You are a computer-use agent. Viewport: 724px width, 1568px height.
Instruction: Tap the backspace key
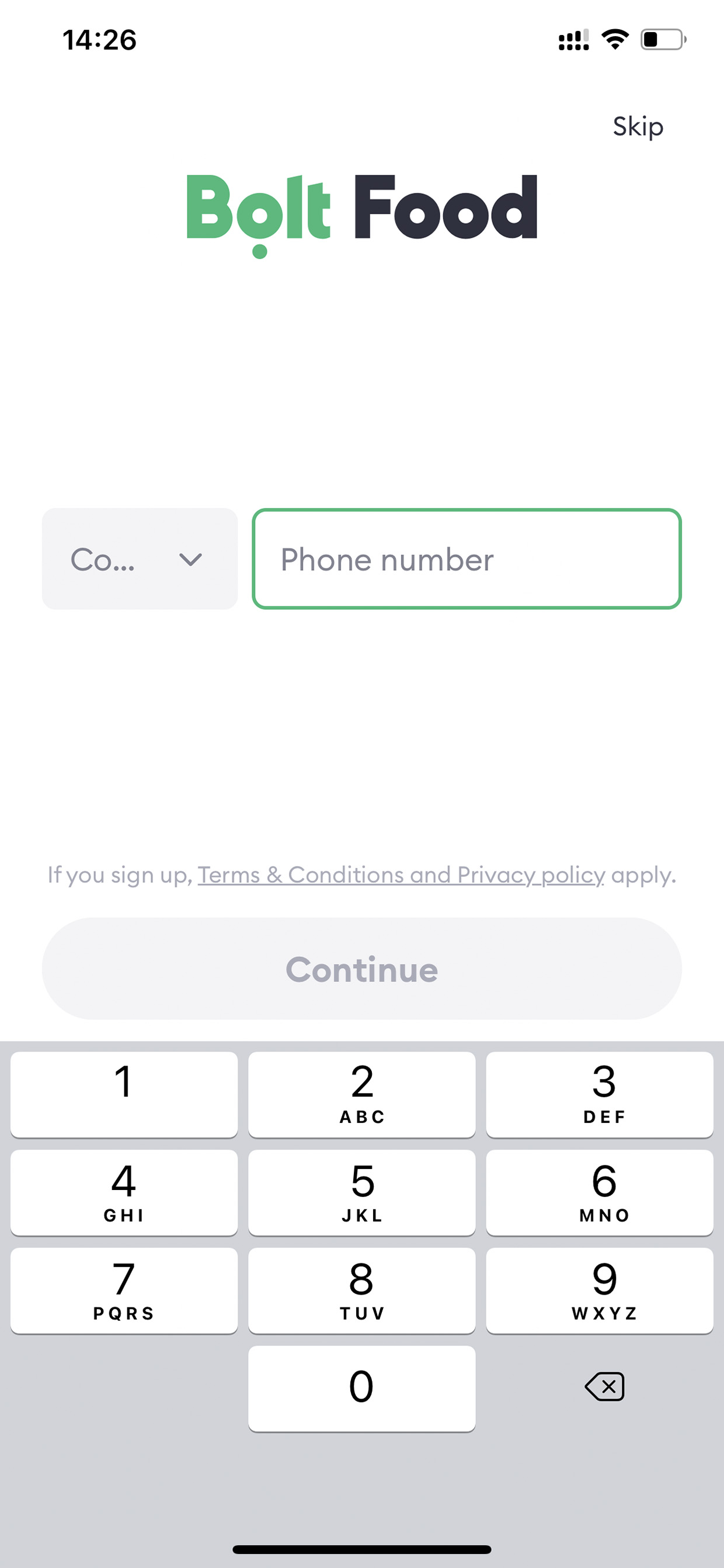(604, 1387)
